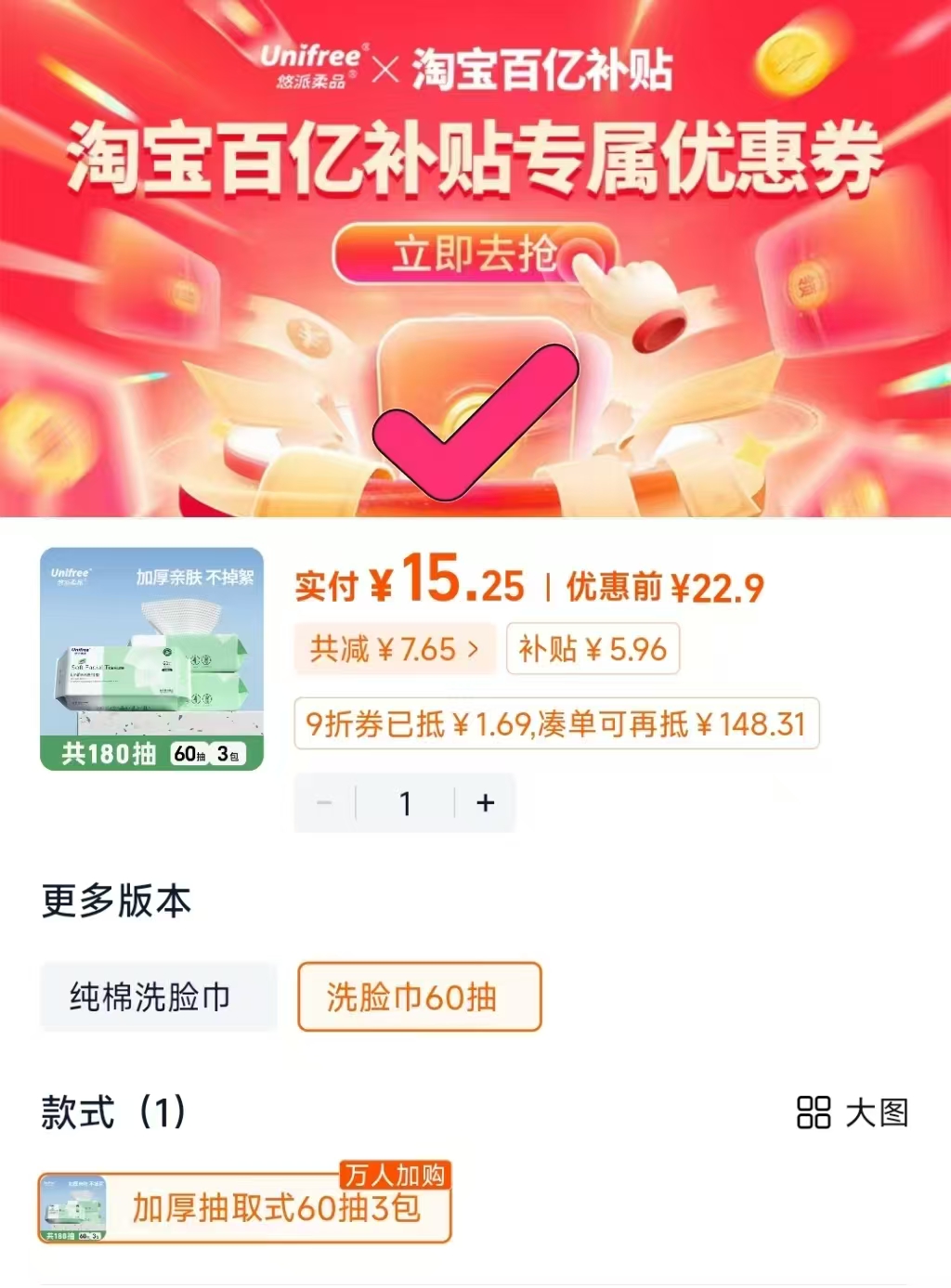Image resolution: width=951 pixels, height=1288 pixels.
Task: Tap the 淘宝百亿补贴 badge in banner
Action: point(543,65)
